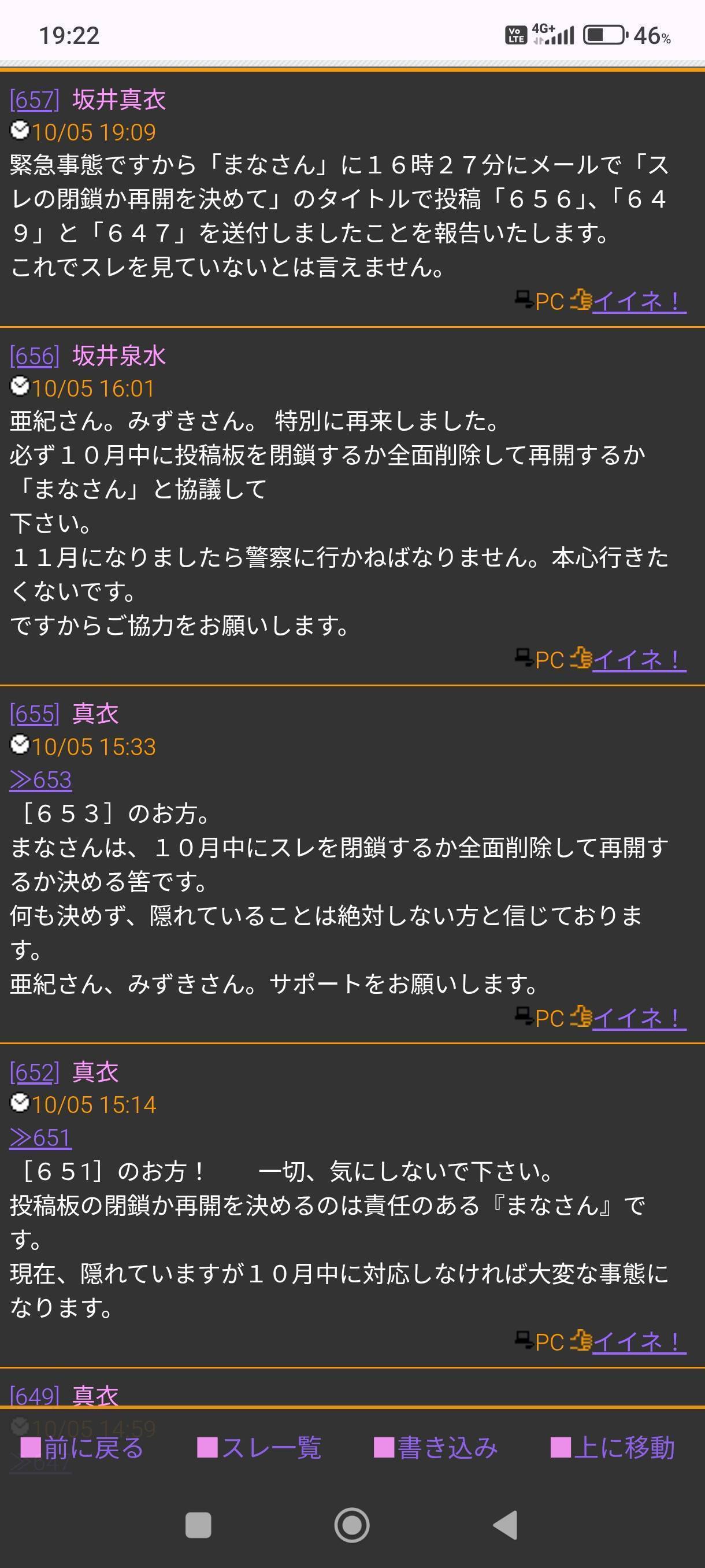This screenshot has height=1568, width=705.
Task: Open post number link [655]
Action: (x=35, y=714)
